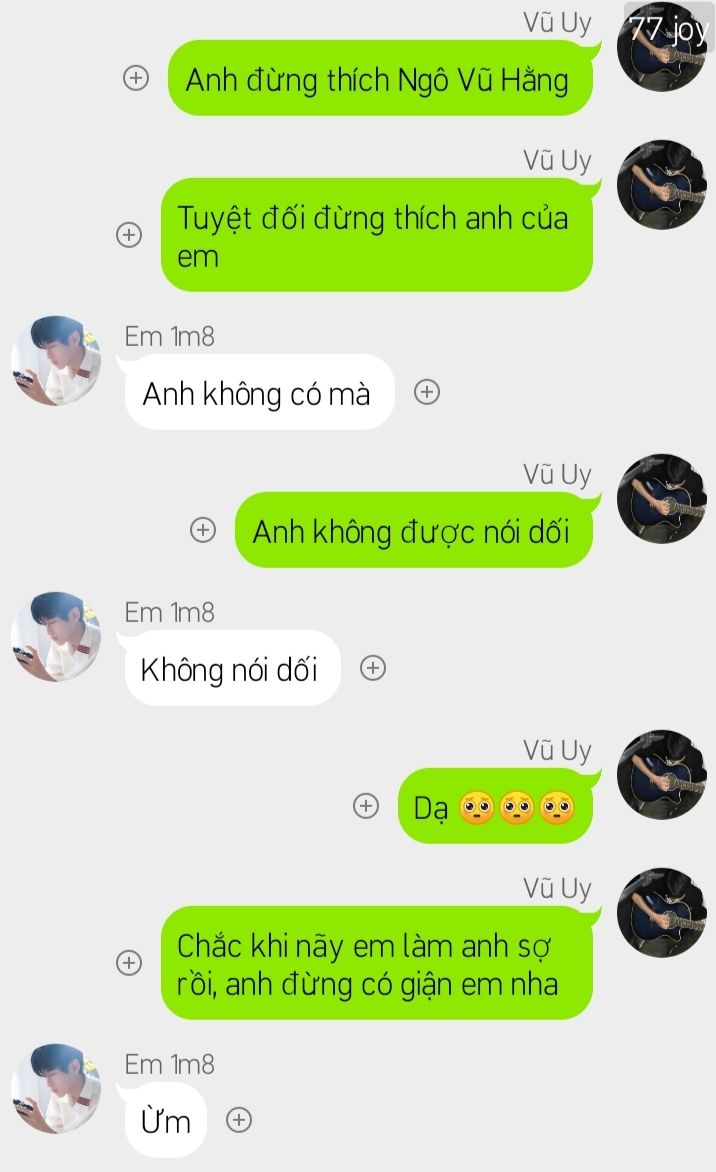Screen dimensions: 716x1172
Task: Tap the plus icon beside "Anh đừng thích Ngô Vũ Hằng"
Action: pos(135,78)
